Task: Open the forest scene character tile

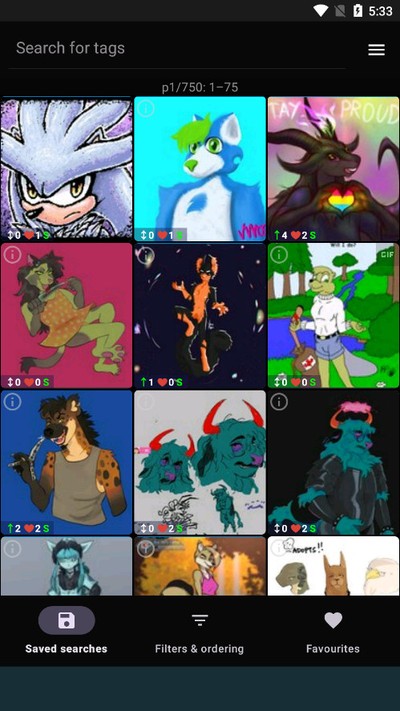Action: (333, 316)
